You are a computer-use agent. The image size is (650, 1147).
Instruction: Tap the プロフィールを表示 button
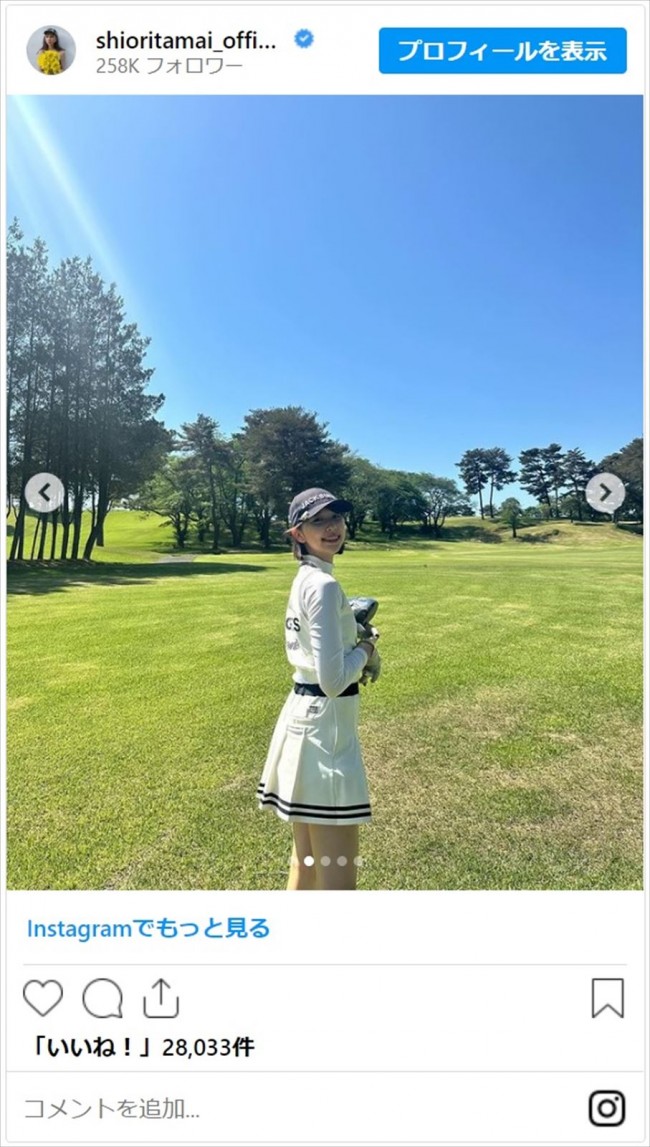[x=502, y=51]
